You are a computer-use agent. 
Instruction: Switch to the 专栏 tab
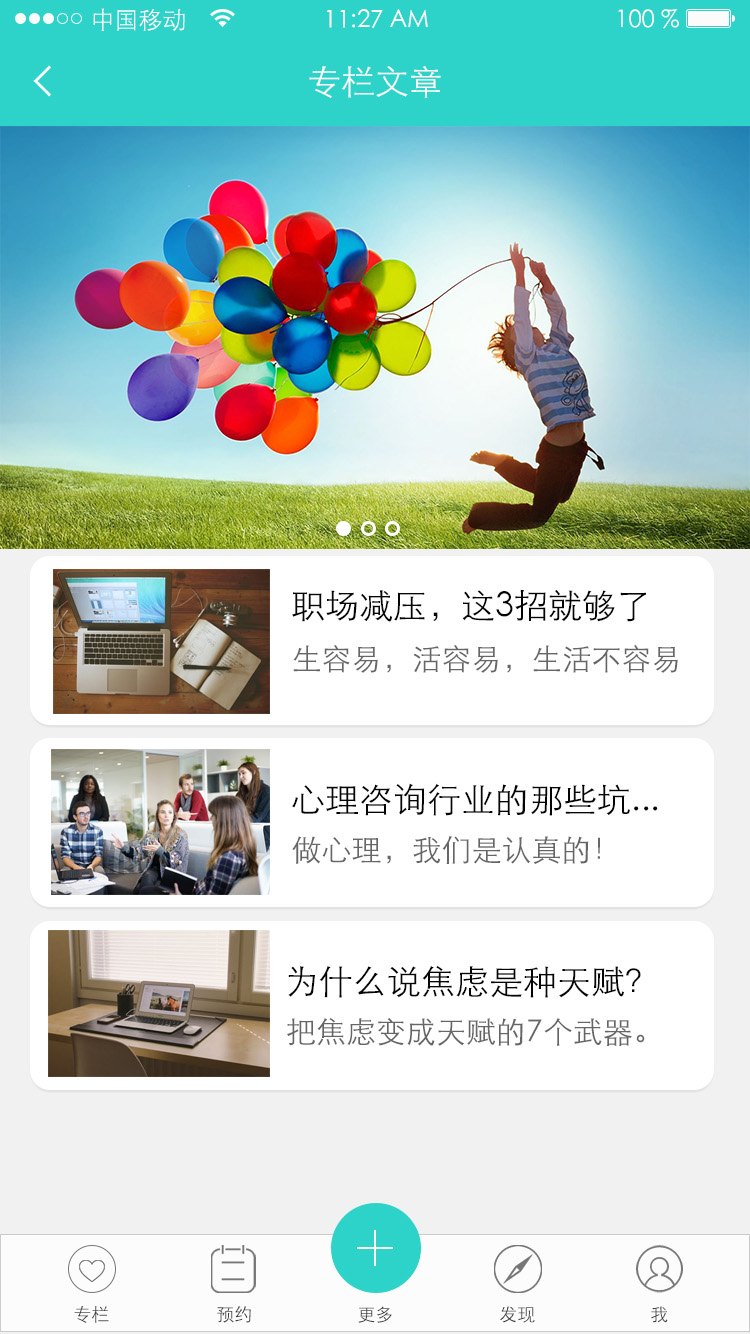coord(92,1284)
